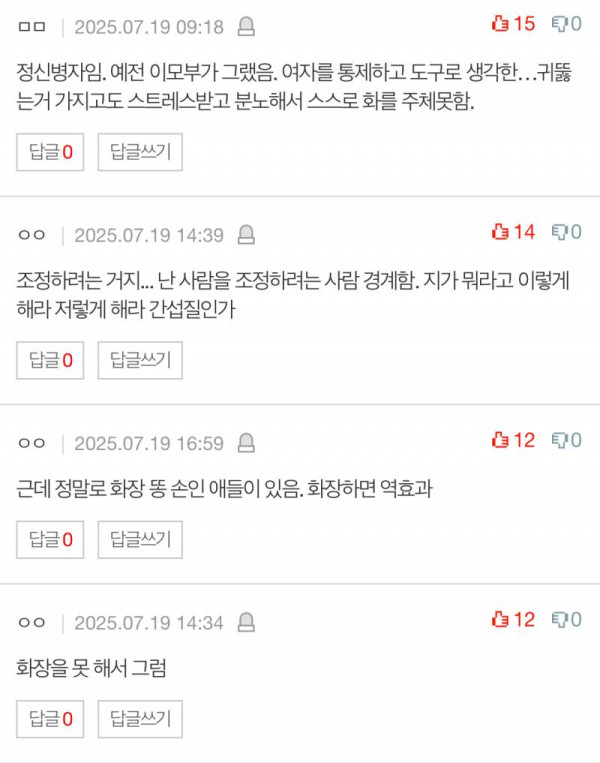The image size is (600, 763).
Task: Report the 14:34 comment
Action: click(x=246, y=622)
